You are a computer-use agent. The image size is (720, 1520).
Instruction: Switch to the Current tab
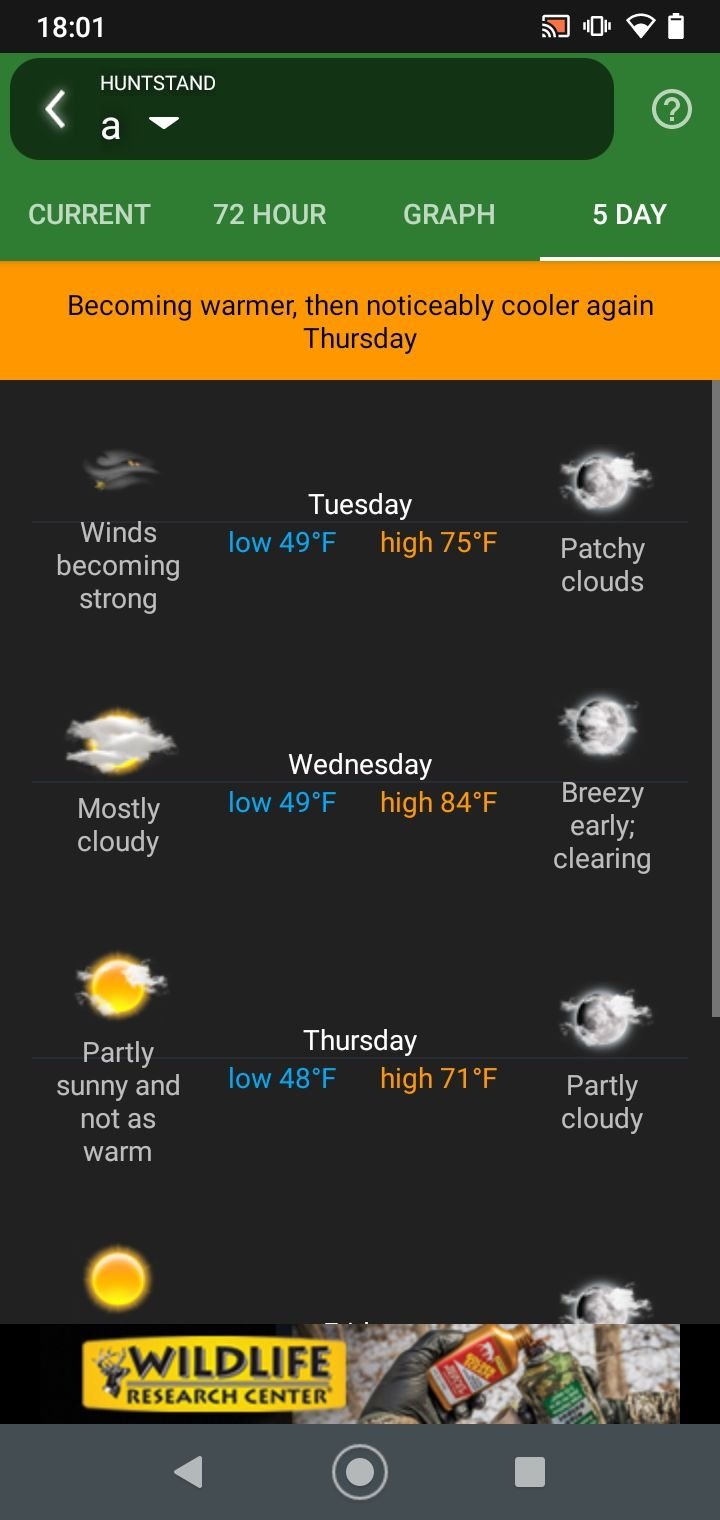89,214
